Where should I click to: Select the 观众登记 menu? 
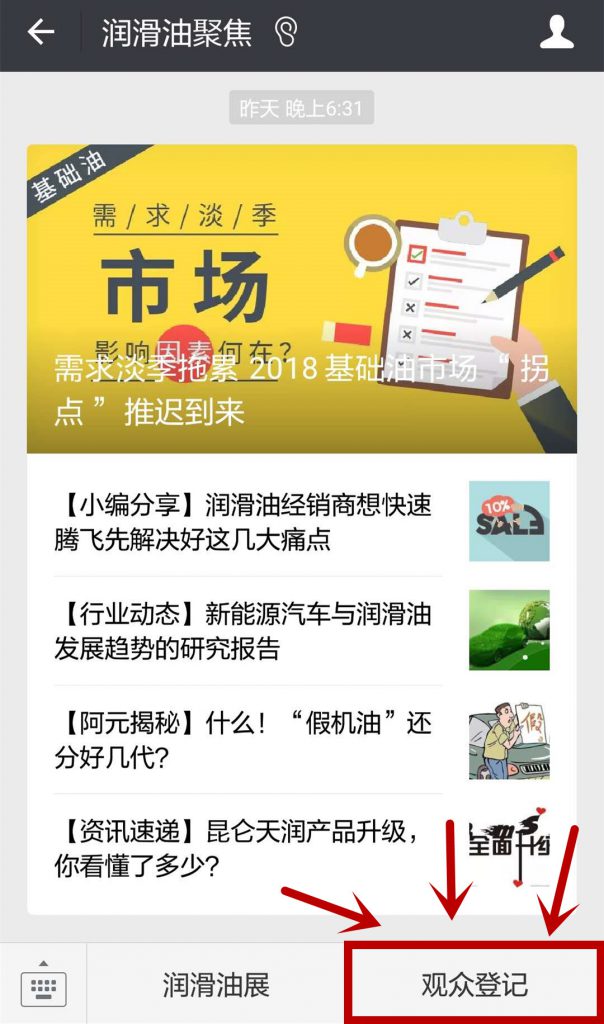474,985
